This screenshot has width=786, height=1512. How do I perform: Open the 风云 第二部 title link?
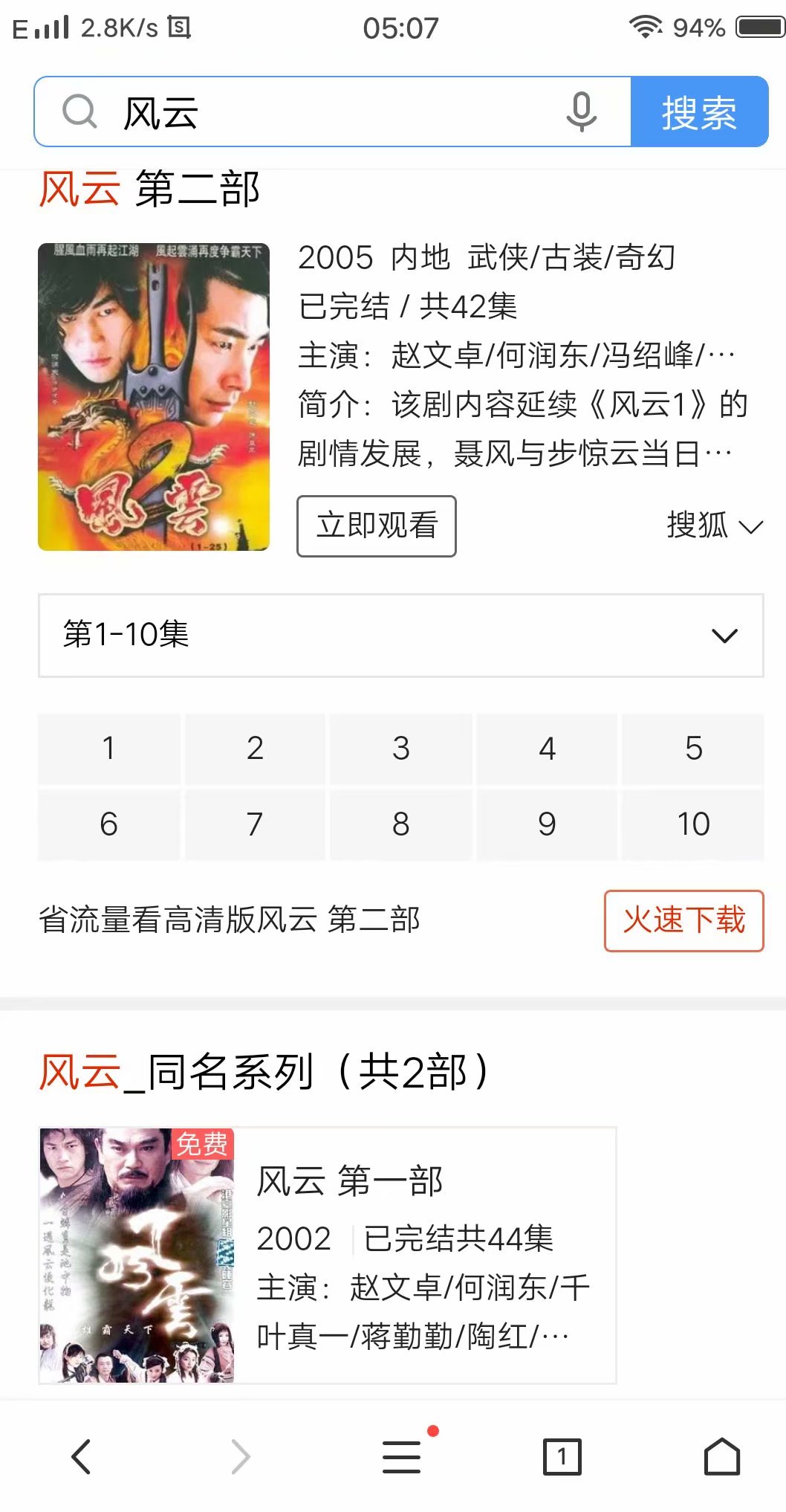[x=149, y=190]
